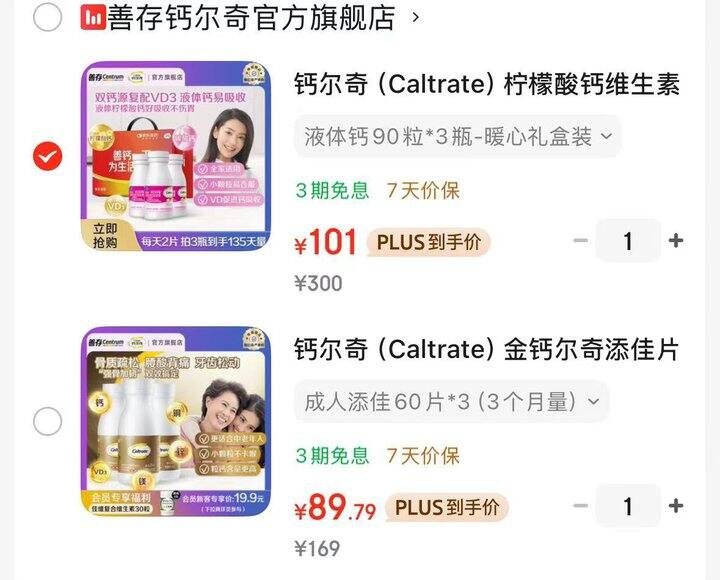
Task: View PLUS到手价 details for the ¥101 item
Action: (x=428, y=242)
